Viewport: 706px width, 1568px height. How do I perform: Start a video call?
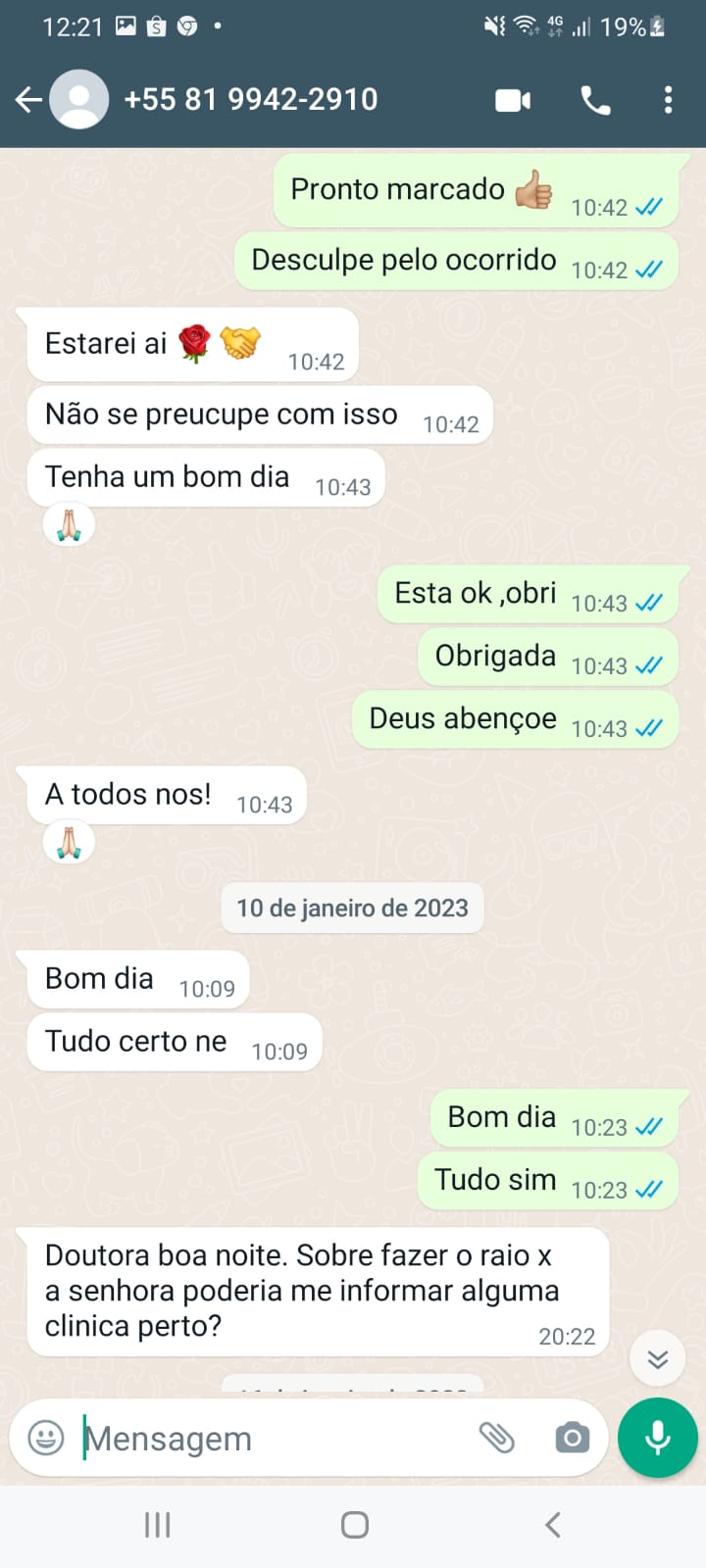click(x=513, y=100)
